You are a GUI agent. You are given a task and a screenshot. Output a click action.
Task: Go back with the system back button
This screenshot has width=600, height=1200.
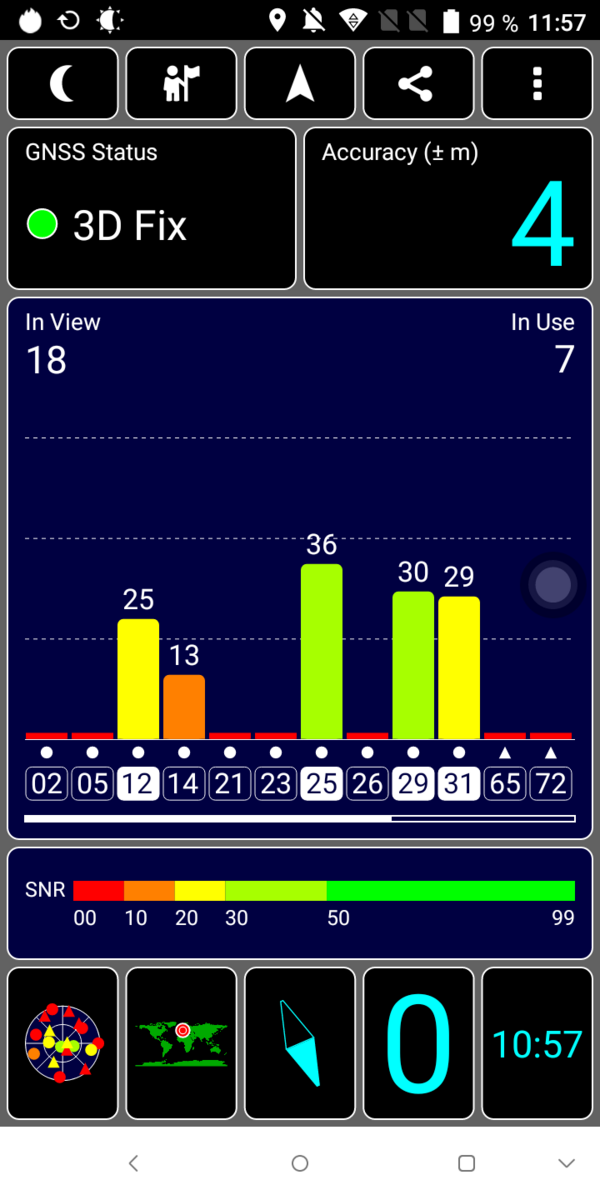click(133, 1163)
